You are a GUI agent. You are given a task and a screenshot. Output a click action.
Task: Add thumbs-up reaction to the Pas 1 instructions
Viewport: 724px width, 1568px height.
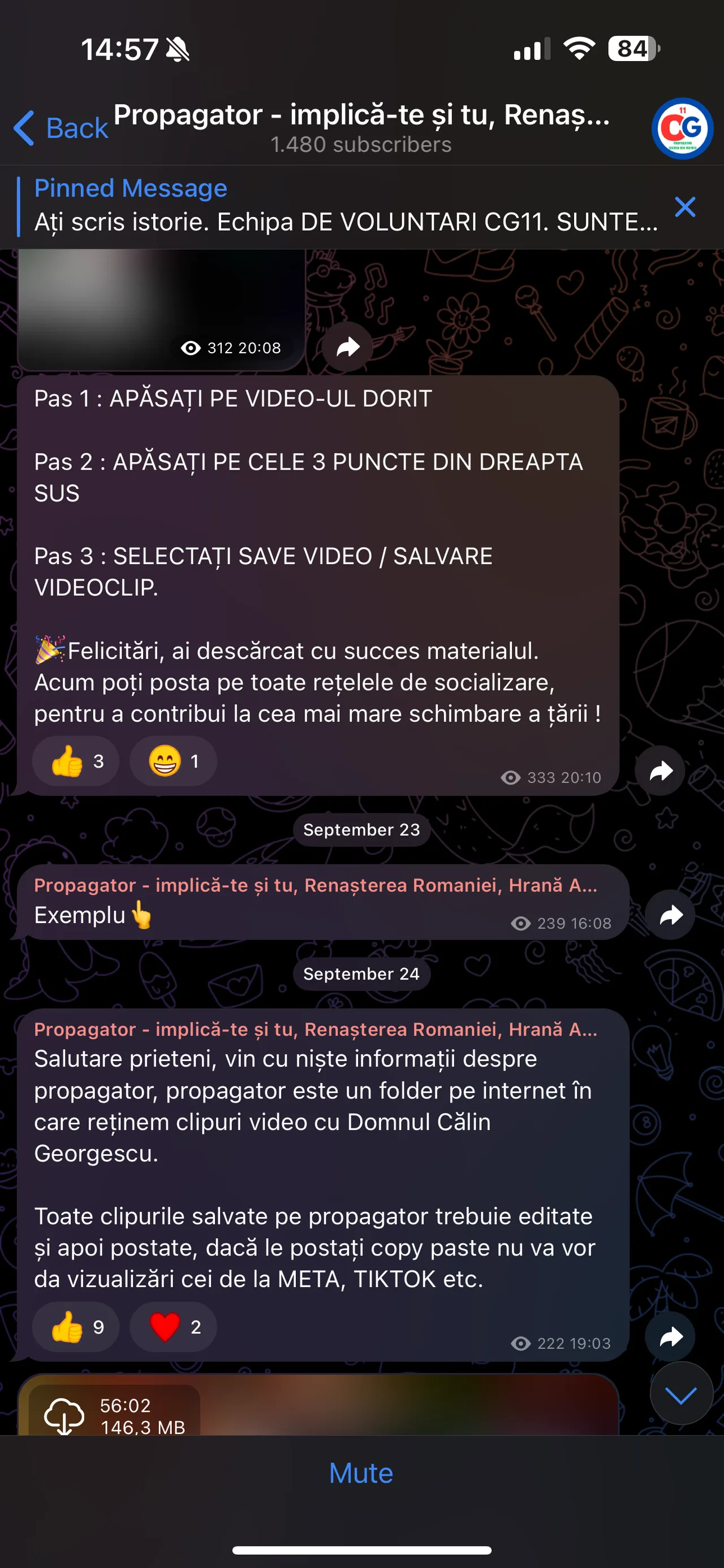pyautogui.click(x=75, y=761)
